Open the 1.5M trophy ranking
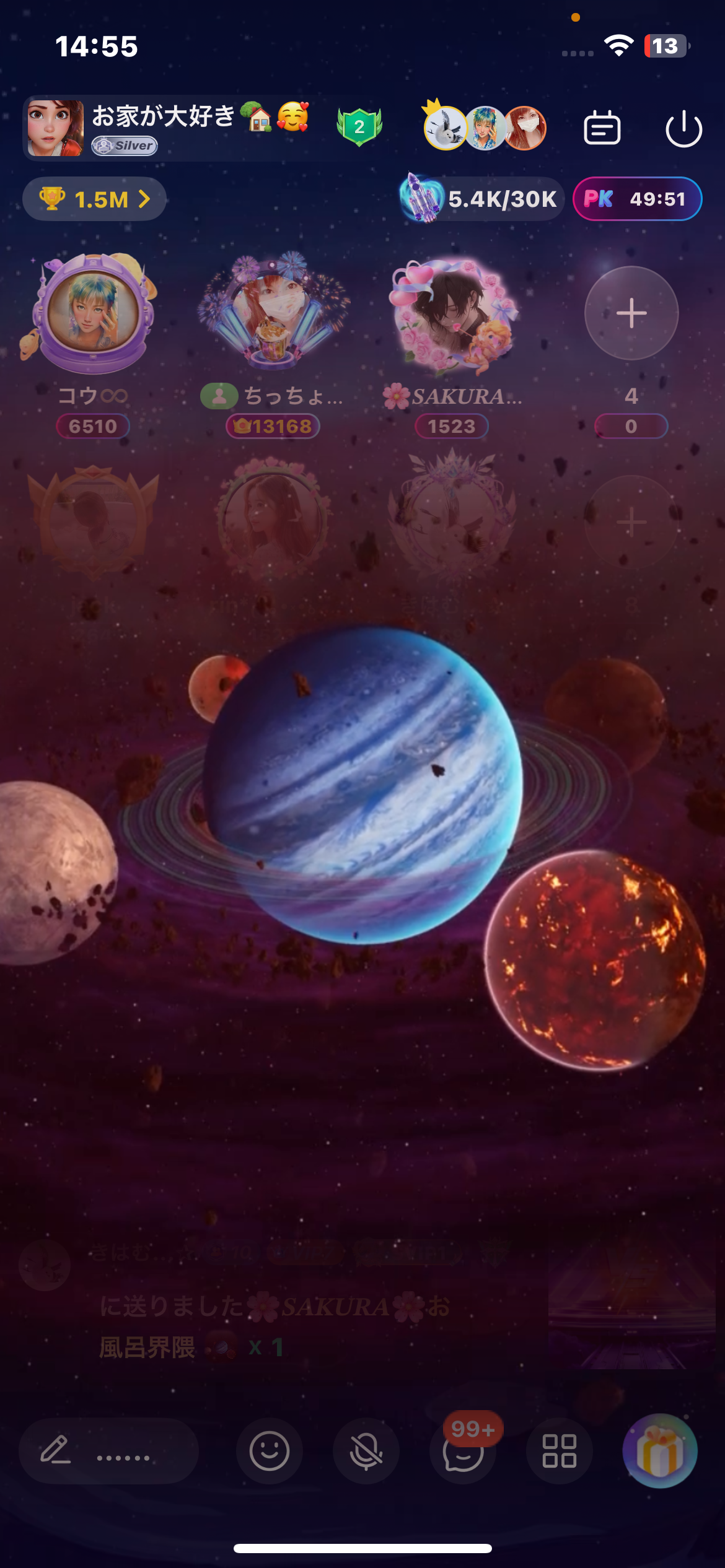Screen dimensions: 725x1568 coord(94,199)
